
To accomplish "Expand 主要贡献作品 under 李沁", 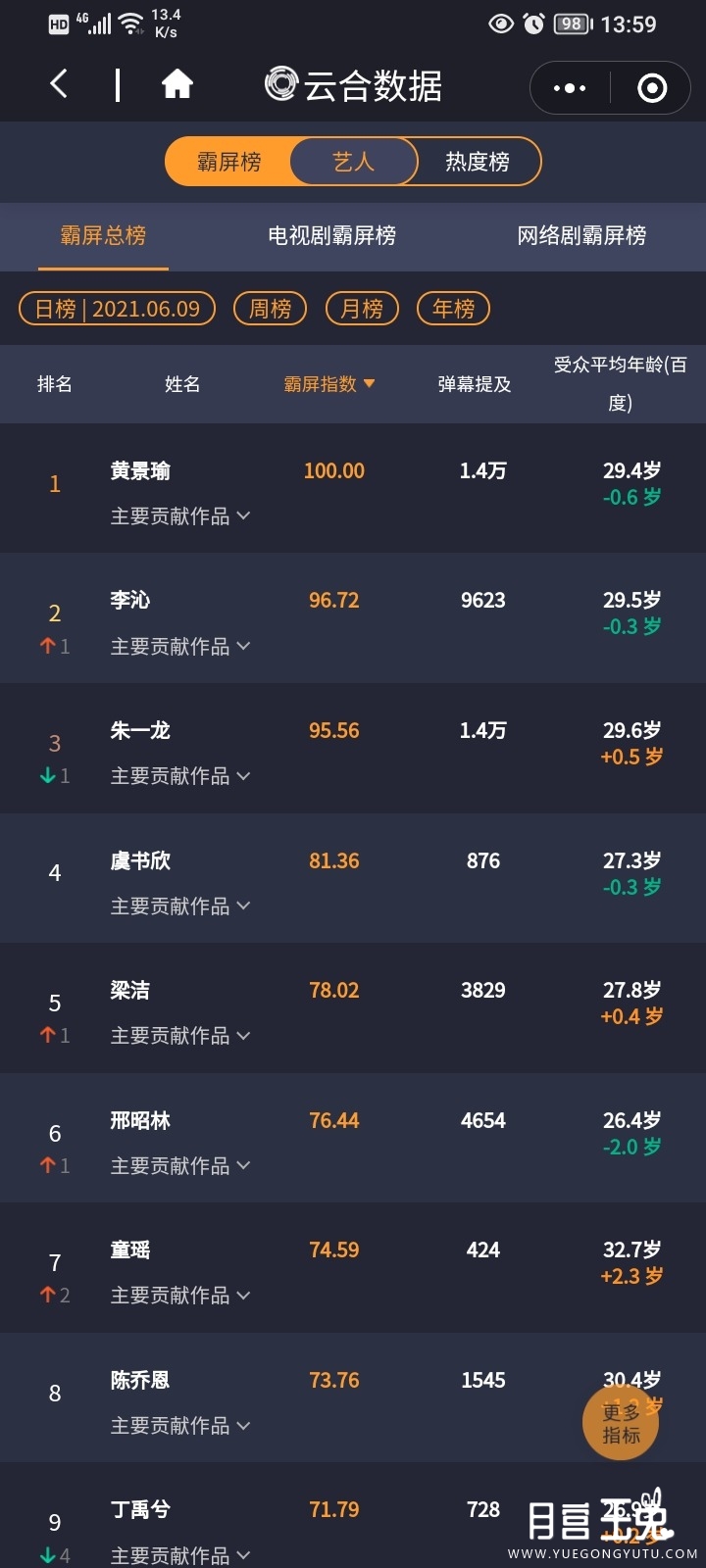I will coord(180,647).
